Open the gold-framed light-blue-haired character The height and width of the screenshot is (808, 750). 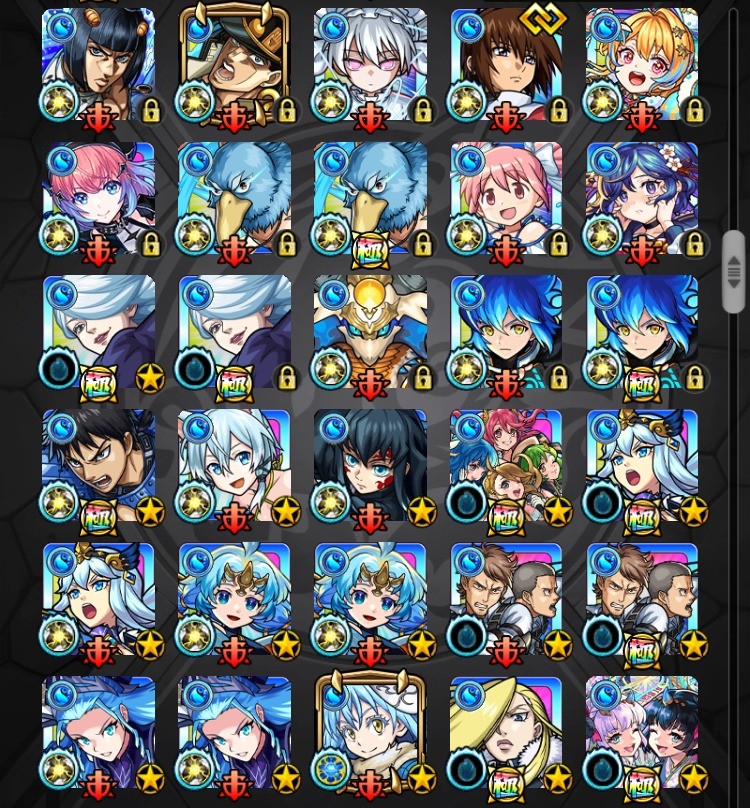[370, 732]
